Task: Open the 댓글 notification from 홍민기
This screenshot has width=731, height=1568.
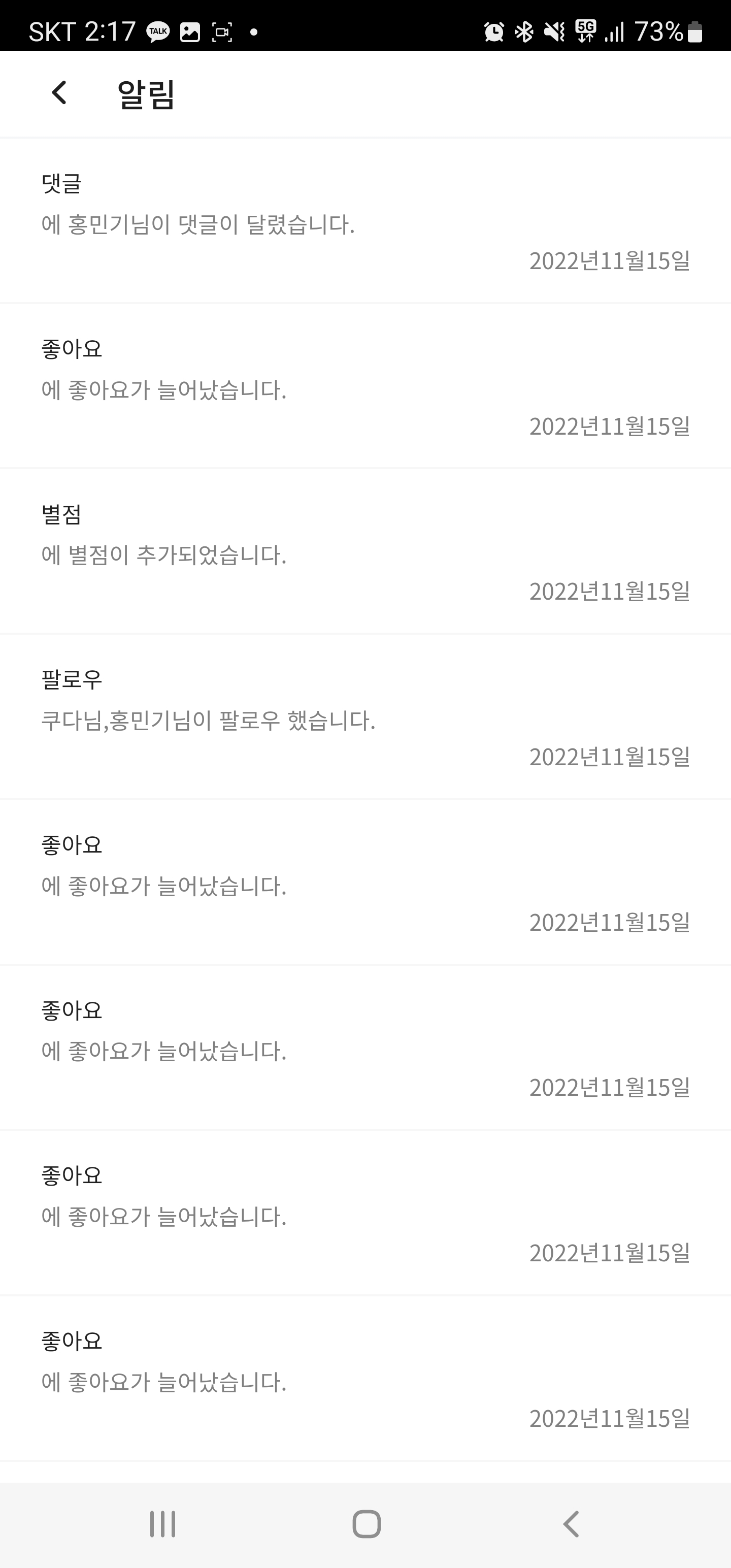Action: [x=365, y=221]
